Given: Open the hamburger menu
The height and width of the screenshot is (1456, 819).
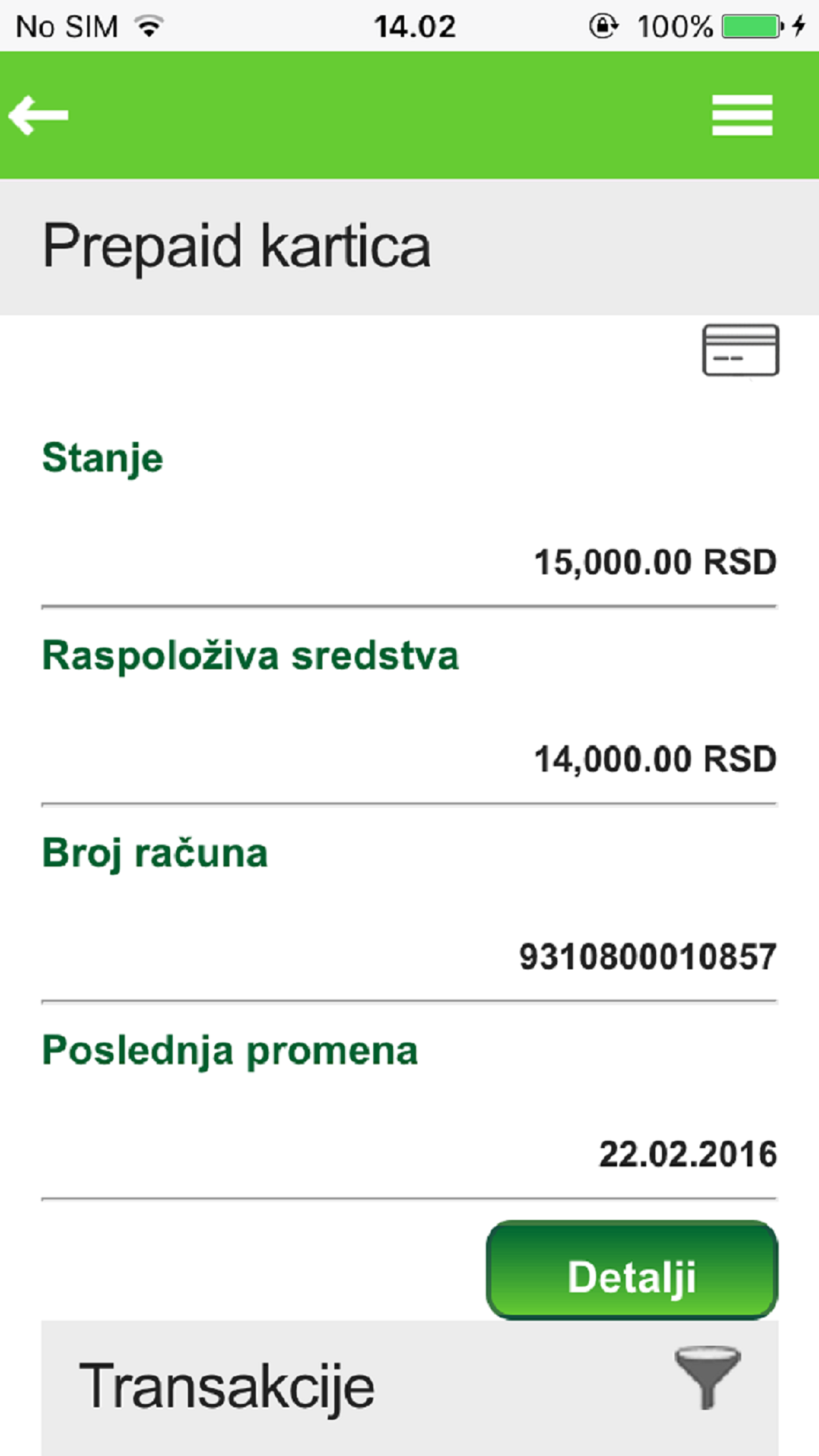Looking at the screenshot, I should 742,115.
